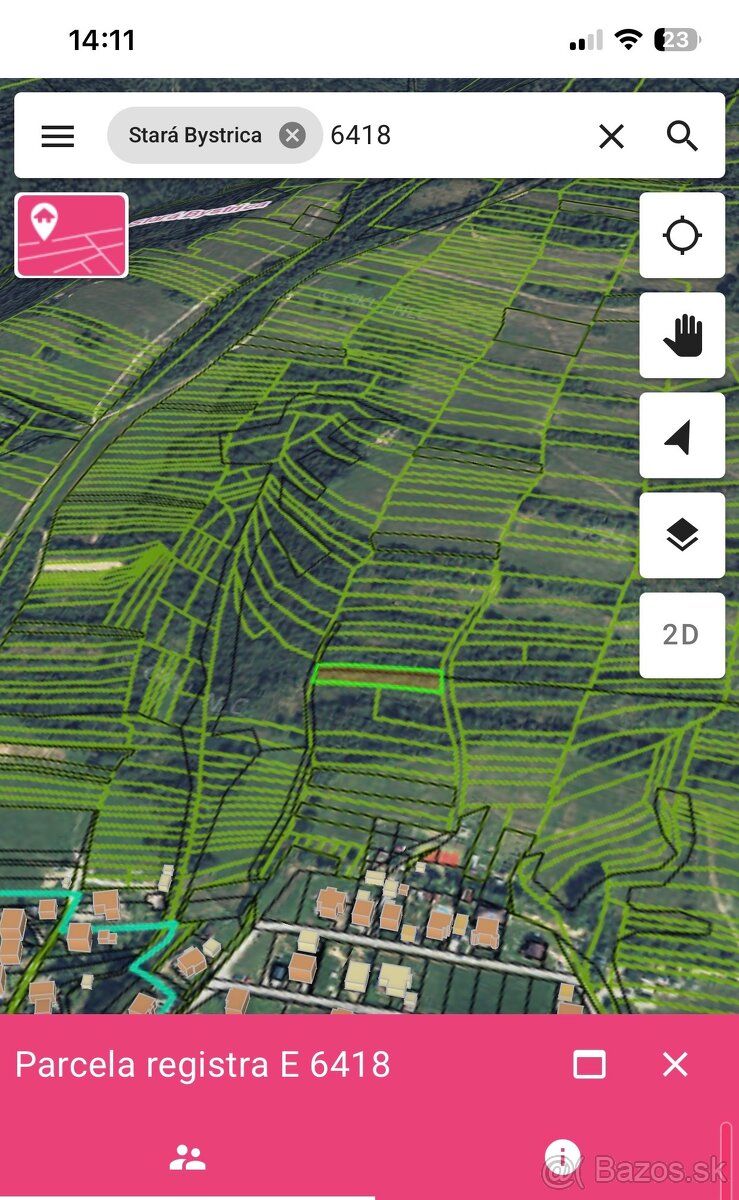Viewport: 739px width, 1200px height.
Task: Switch to the info tab
Action: click(x=563, y=1158)
